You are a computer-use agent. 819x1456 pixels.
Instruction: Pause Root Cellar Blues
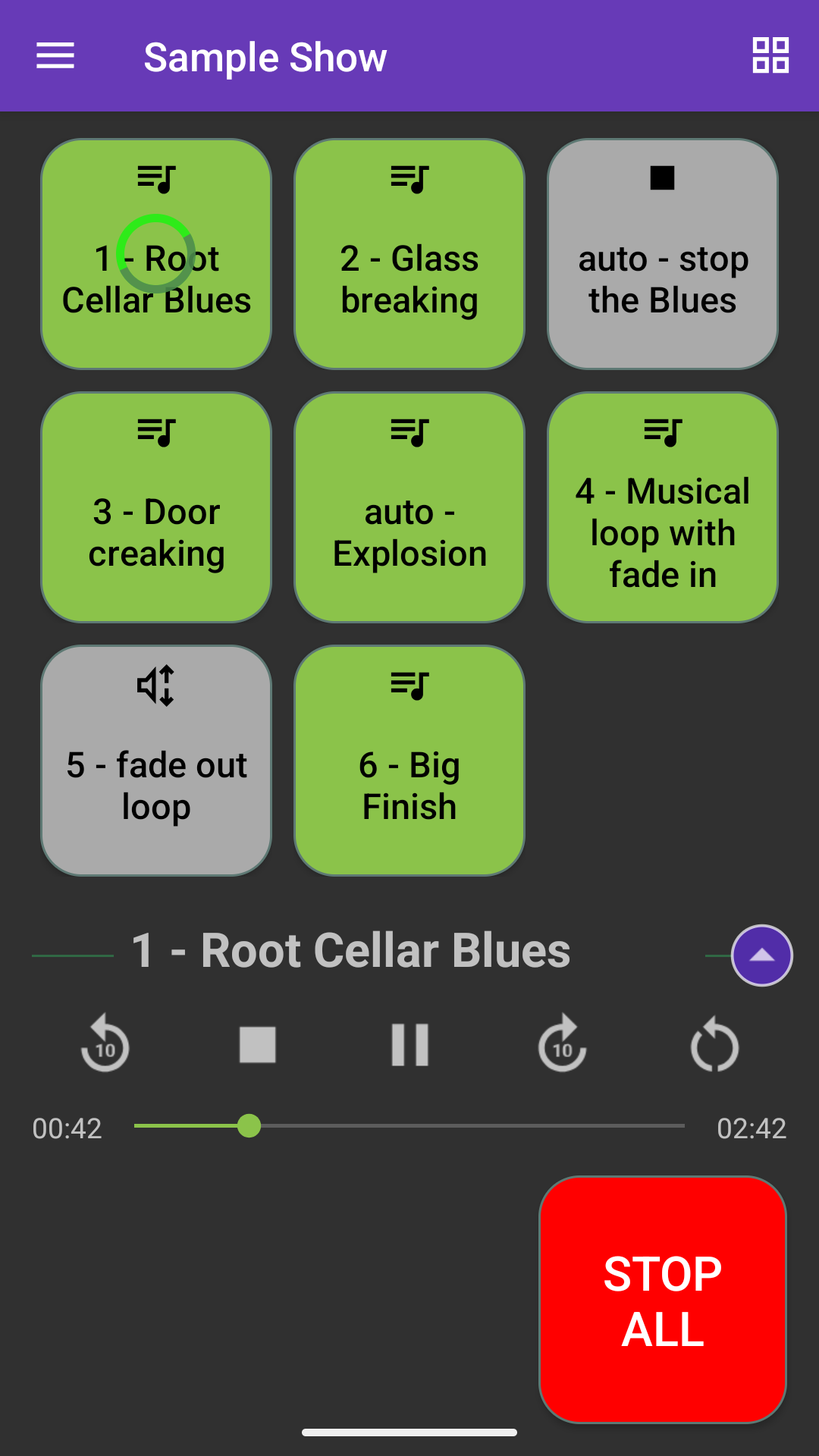point(410,1045)
